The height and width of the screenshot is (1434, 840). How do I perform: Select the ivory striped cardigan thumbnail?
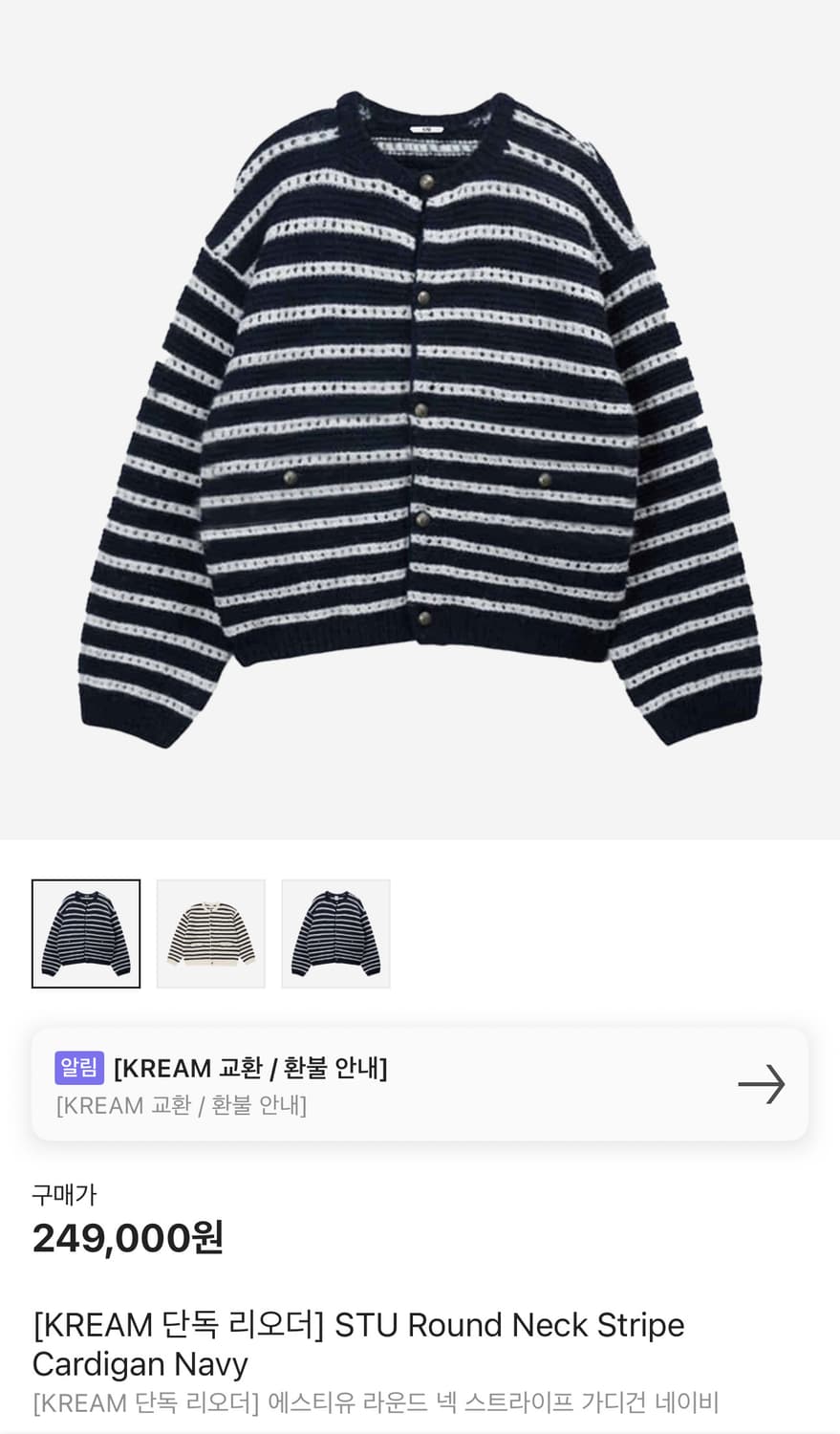[210, 934]
